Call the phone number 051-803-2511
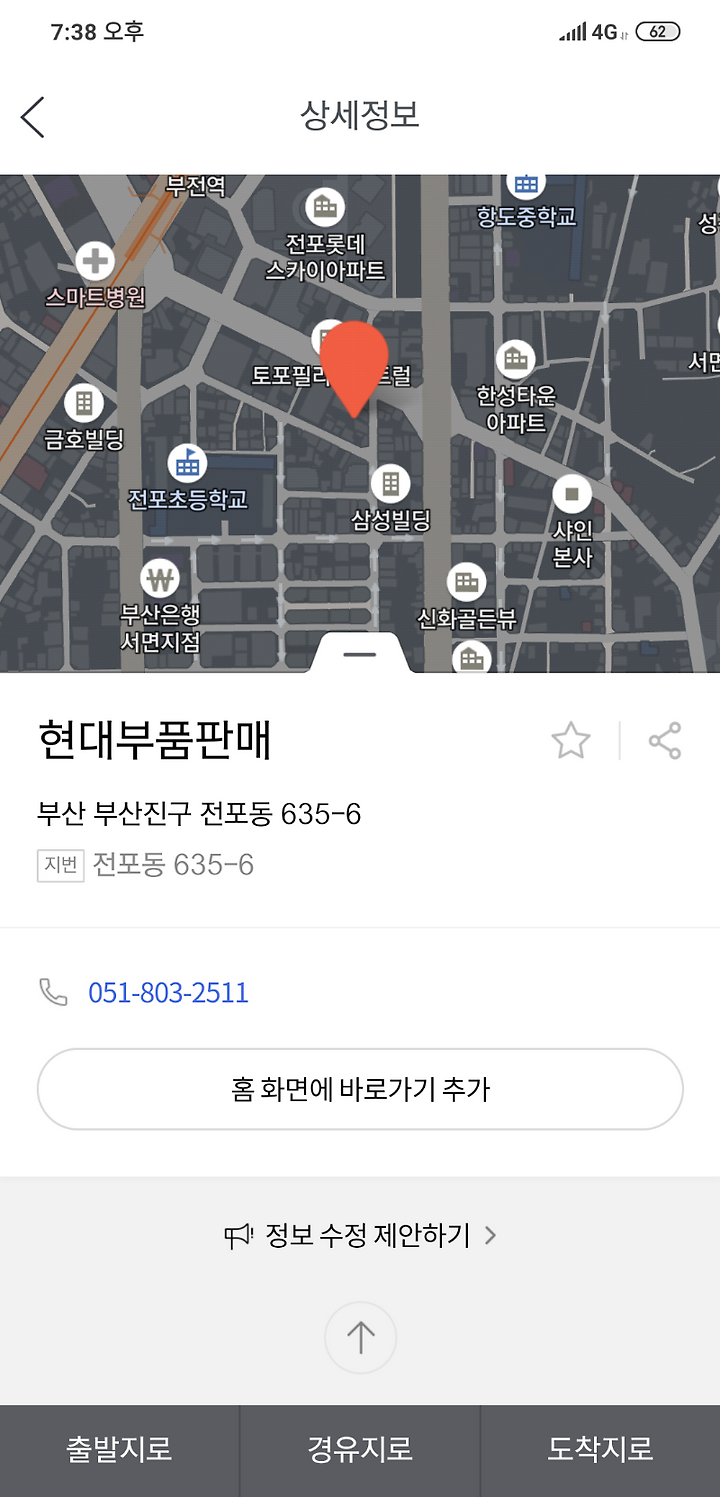The image size is (720, 1497). [168, 993]
